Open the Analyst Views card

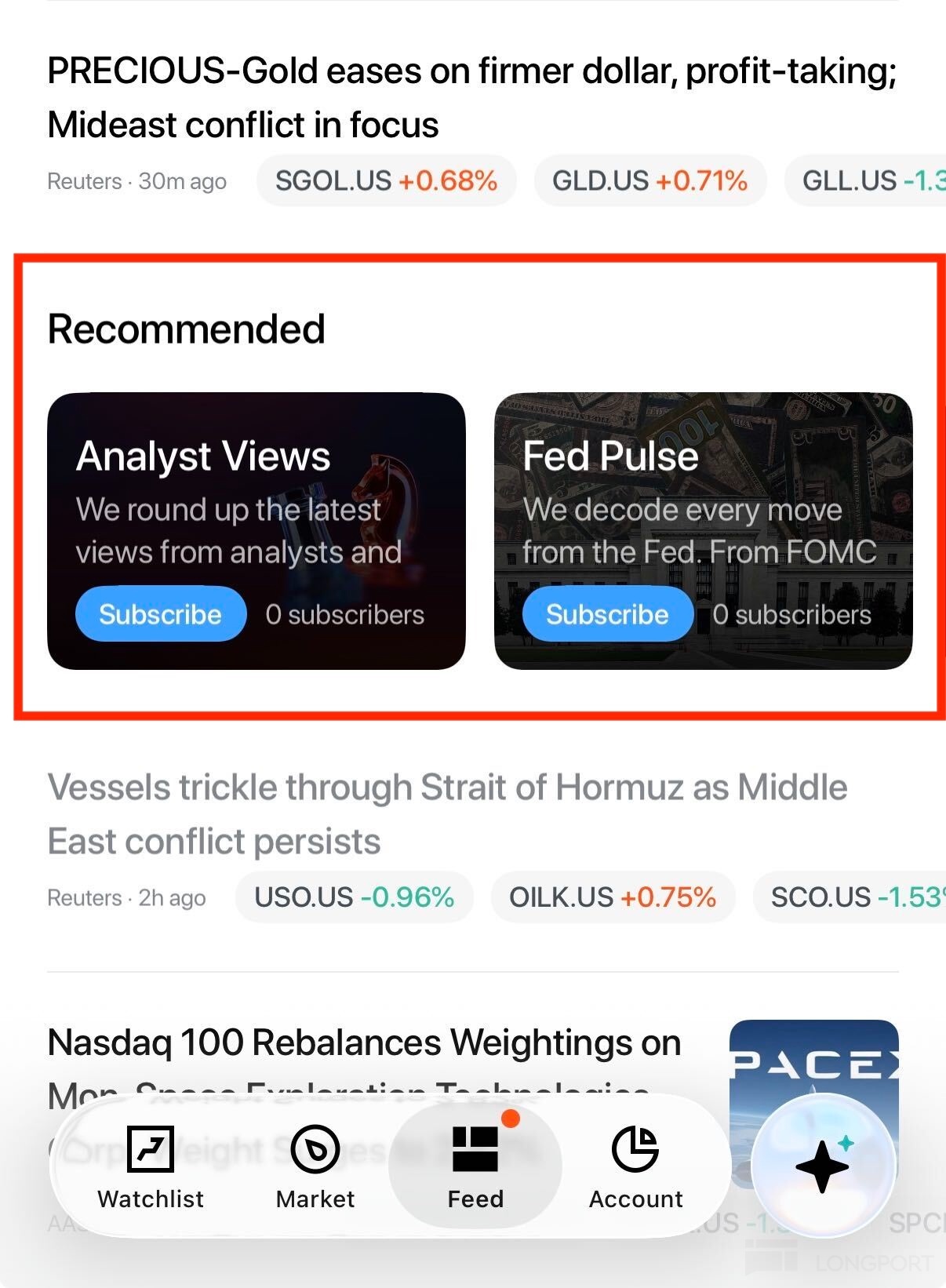coord(257,531)
